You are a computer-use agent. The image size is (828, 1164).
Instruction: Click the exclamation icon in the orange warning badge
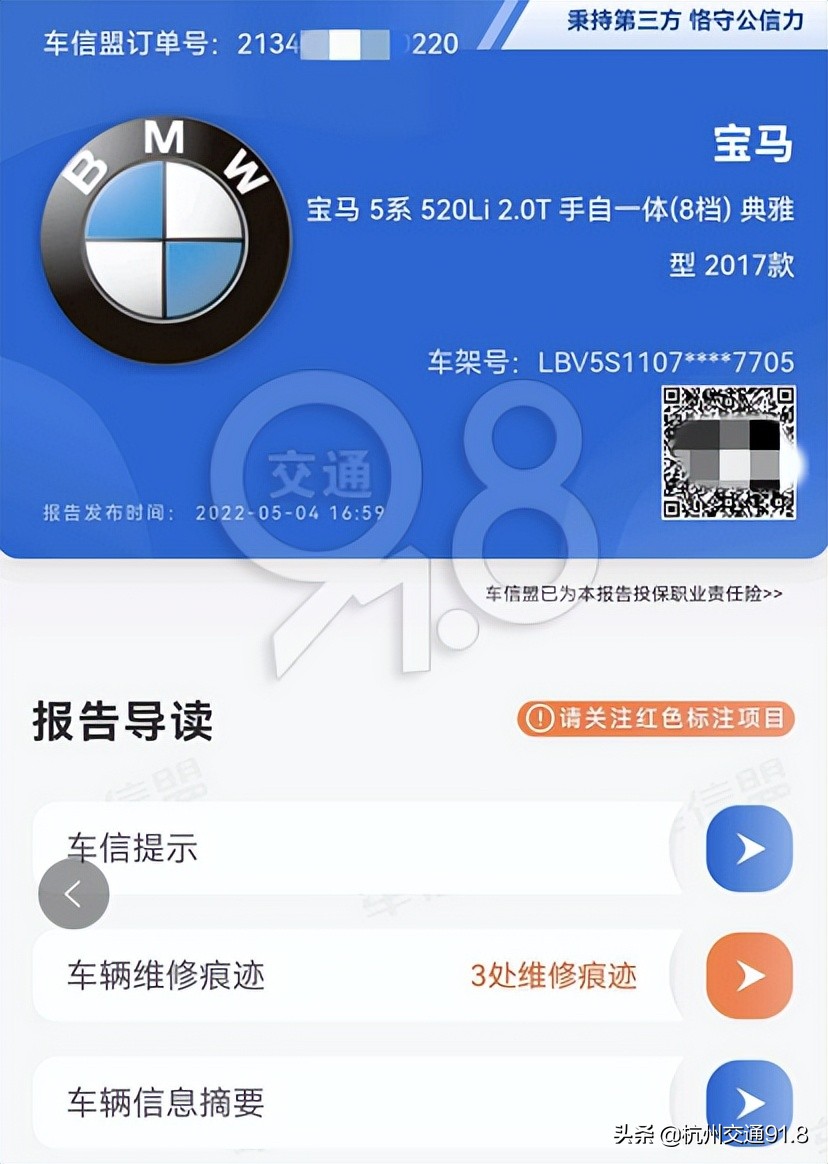click(x=538, y=719)
